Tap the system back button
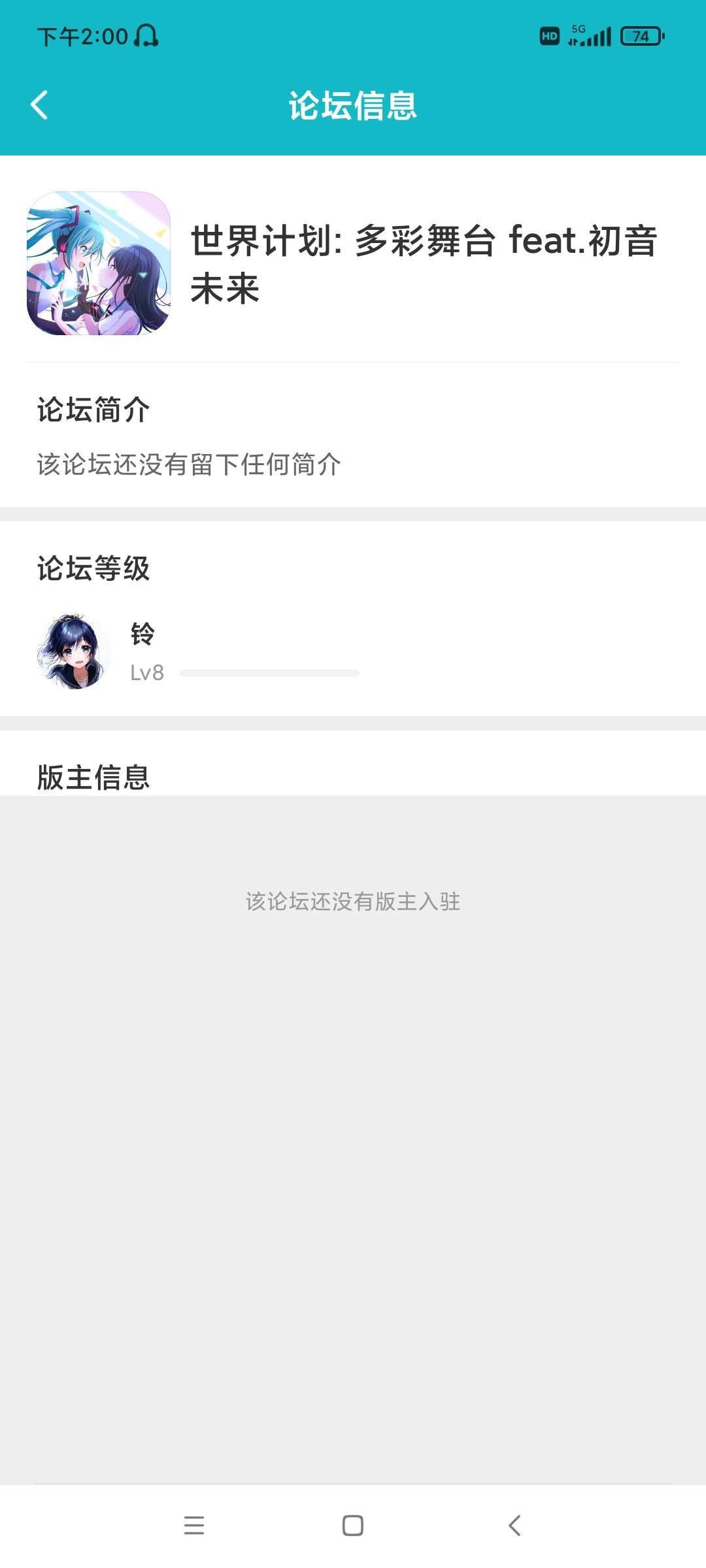The width and height of the screenshot is (706, 1568). [x=514, y=1526]
